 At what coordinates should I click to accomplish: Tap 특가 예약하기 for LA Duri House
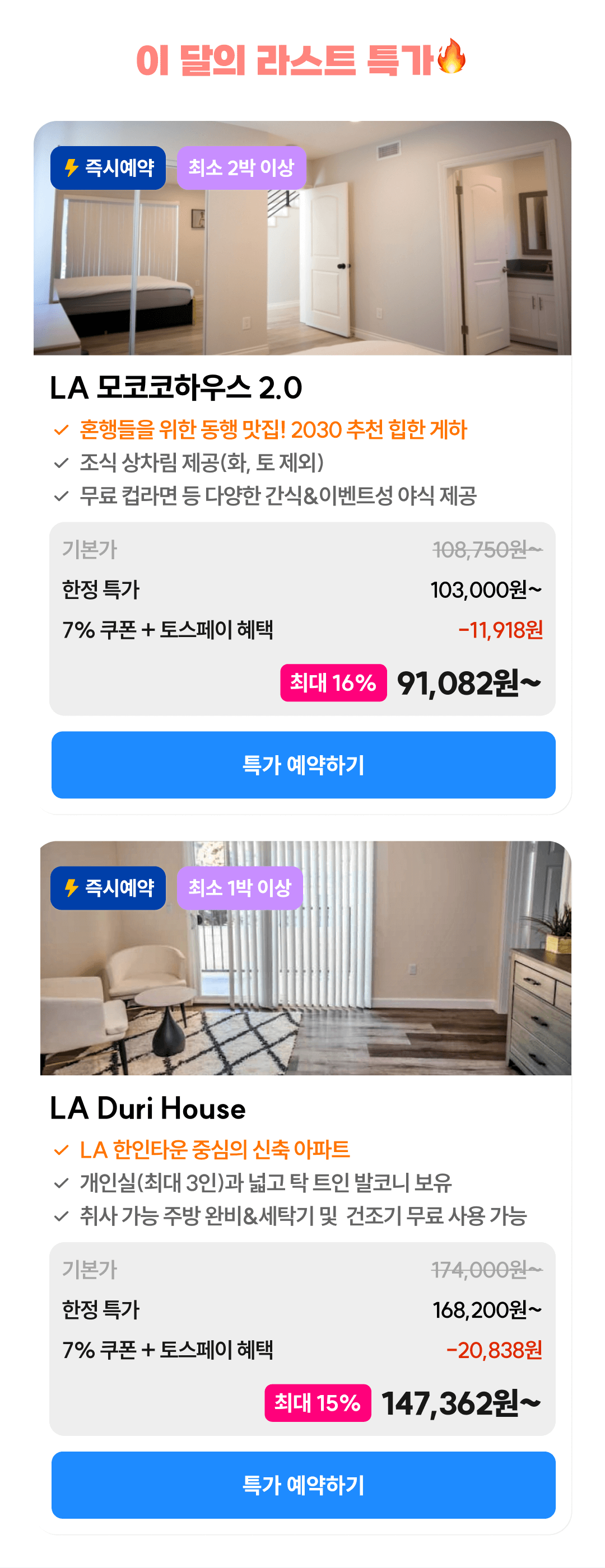(x=303, y=1484)
